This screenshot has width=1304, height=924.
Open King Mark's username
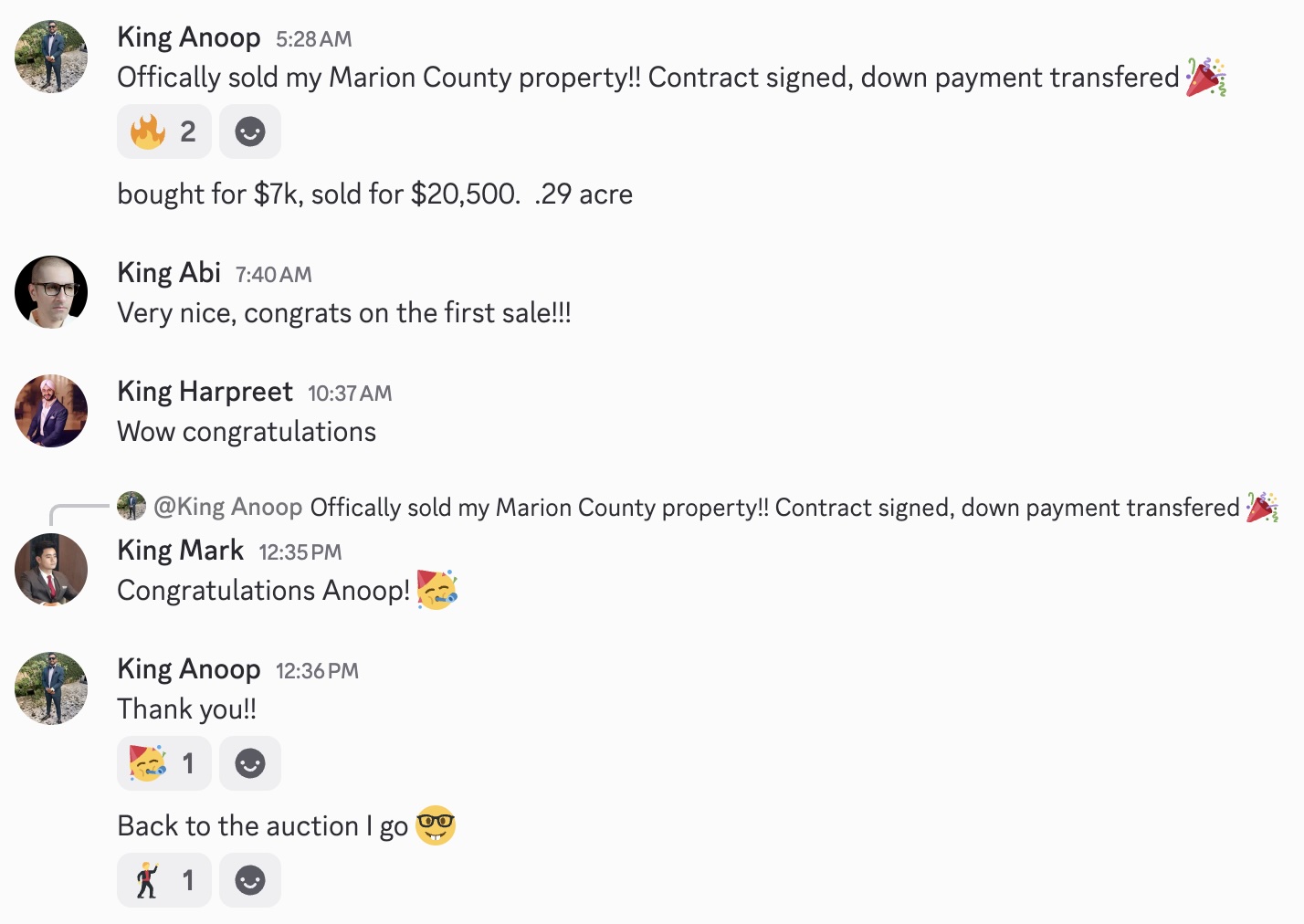[x=180, y=551]
